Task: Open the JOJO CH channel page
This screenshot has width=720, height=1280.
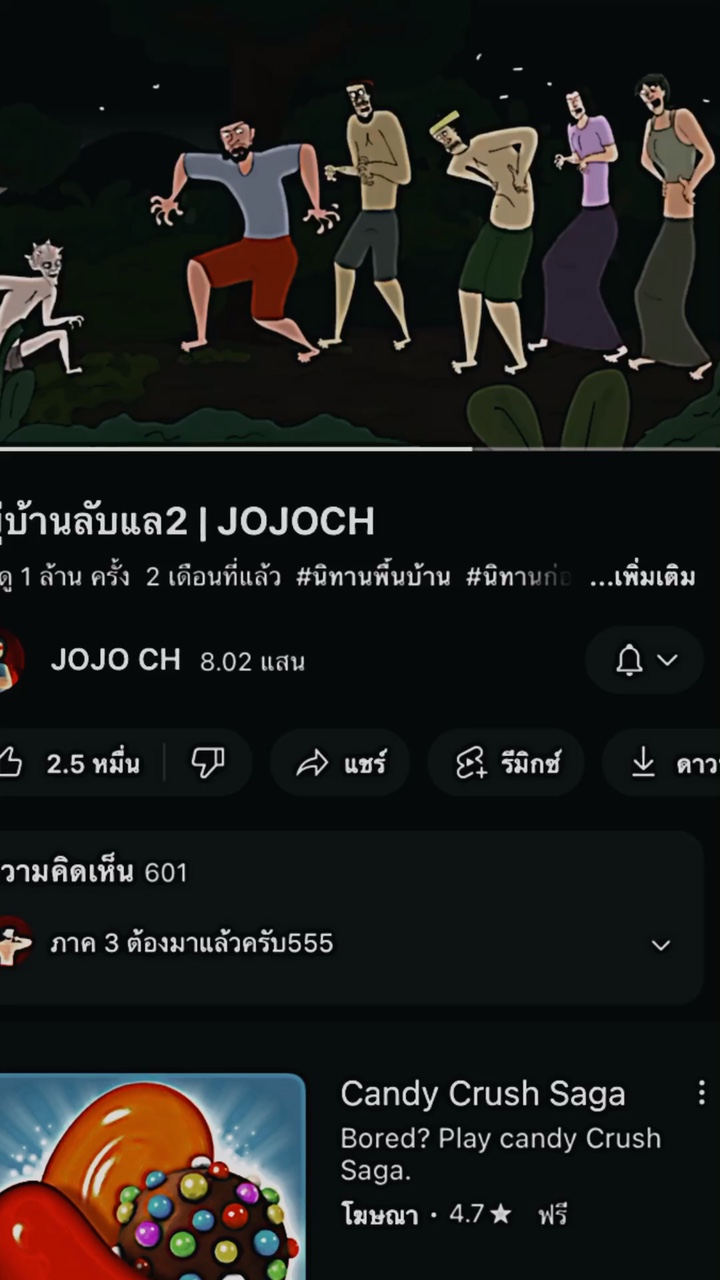Action: 115,660
